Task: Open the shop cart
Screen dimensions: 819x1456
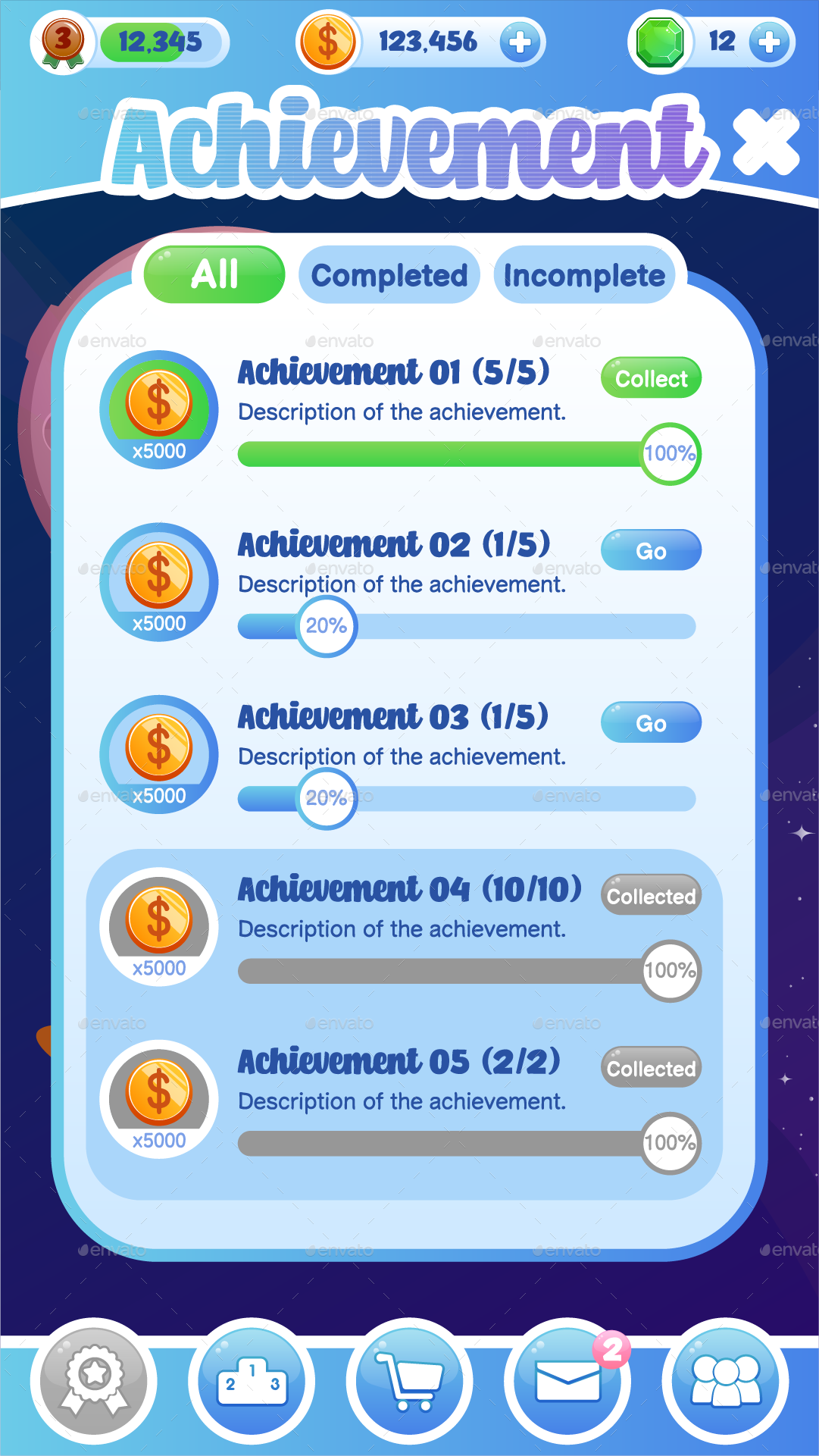Action: click(x=409, y=1381)
